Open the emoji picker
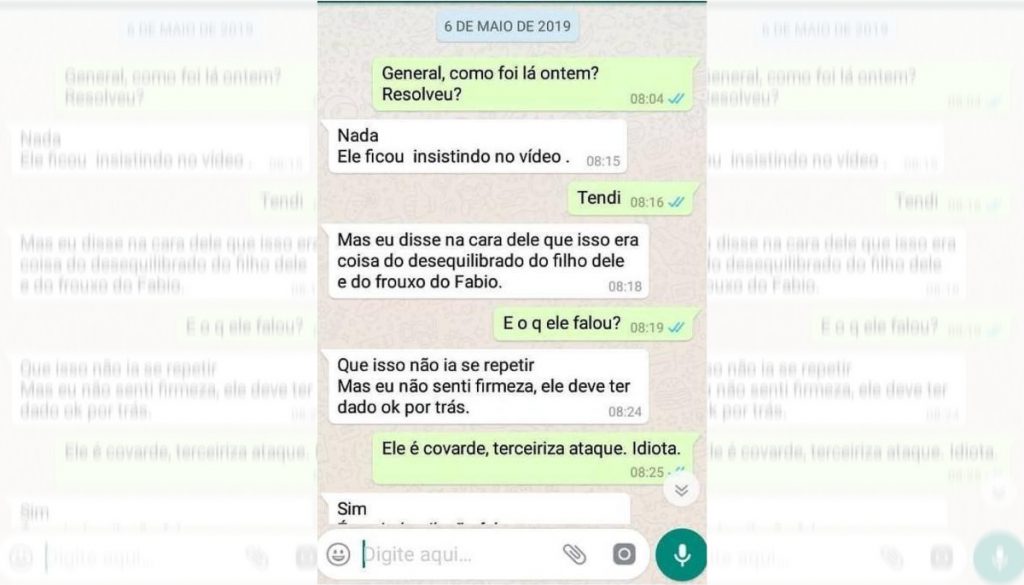Image resolution: width=1024 pixels, height=585 pixels. [x=339, y=554]
